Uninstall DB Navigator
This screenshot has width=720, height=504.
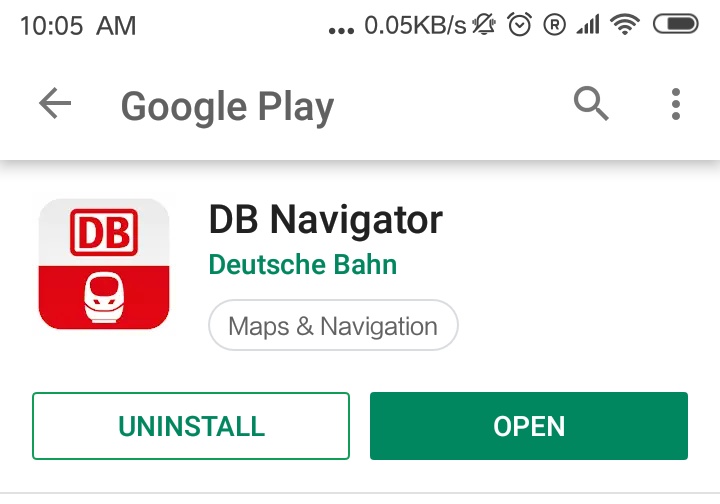[x=191, y=426]
